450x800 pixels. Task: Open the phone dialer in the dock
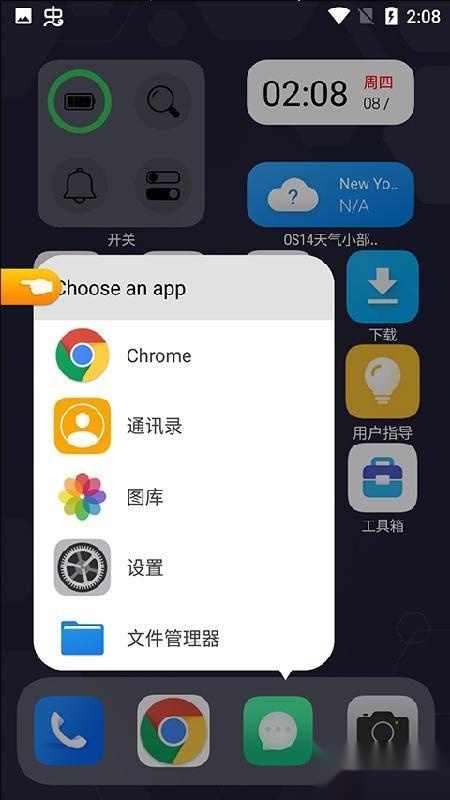click(69, 731)
